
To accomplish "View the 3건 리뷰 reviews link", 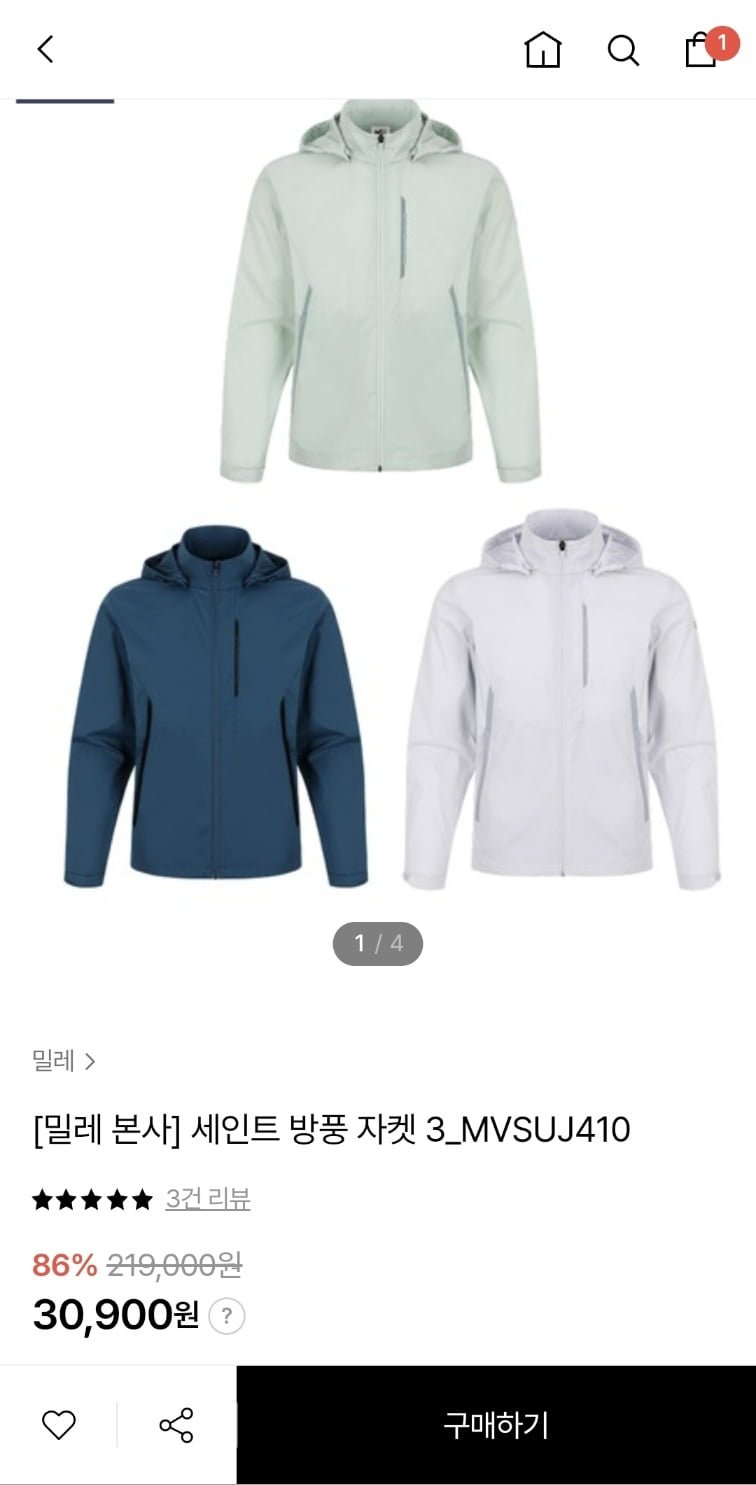I will [x=208, y=1198].
